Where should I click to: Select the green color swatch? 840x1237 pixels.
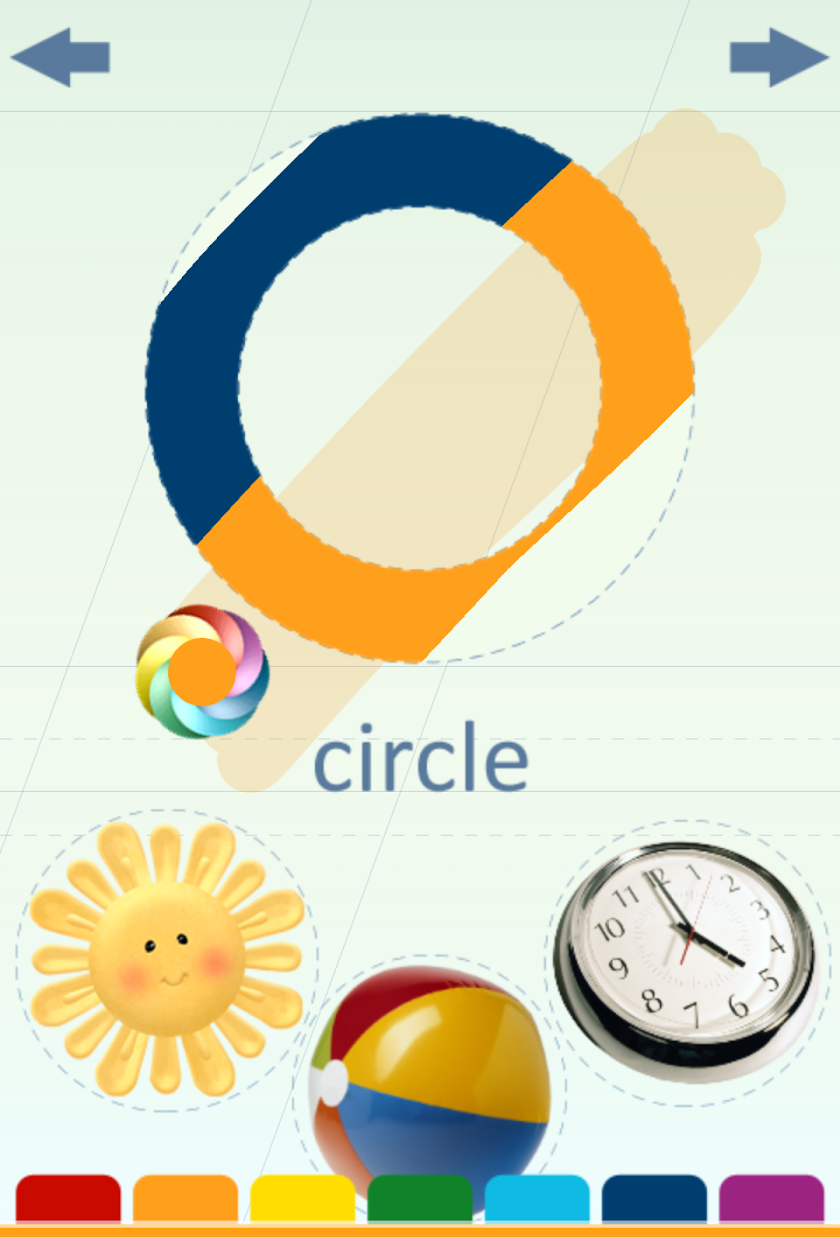pyautogui.click(x=420, y=1198)
